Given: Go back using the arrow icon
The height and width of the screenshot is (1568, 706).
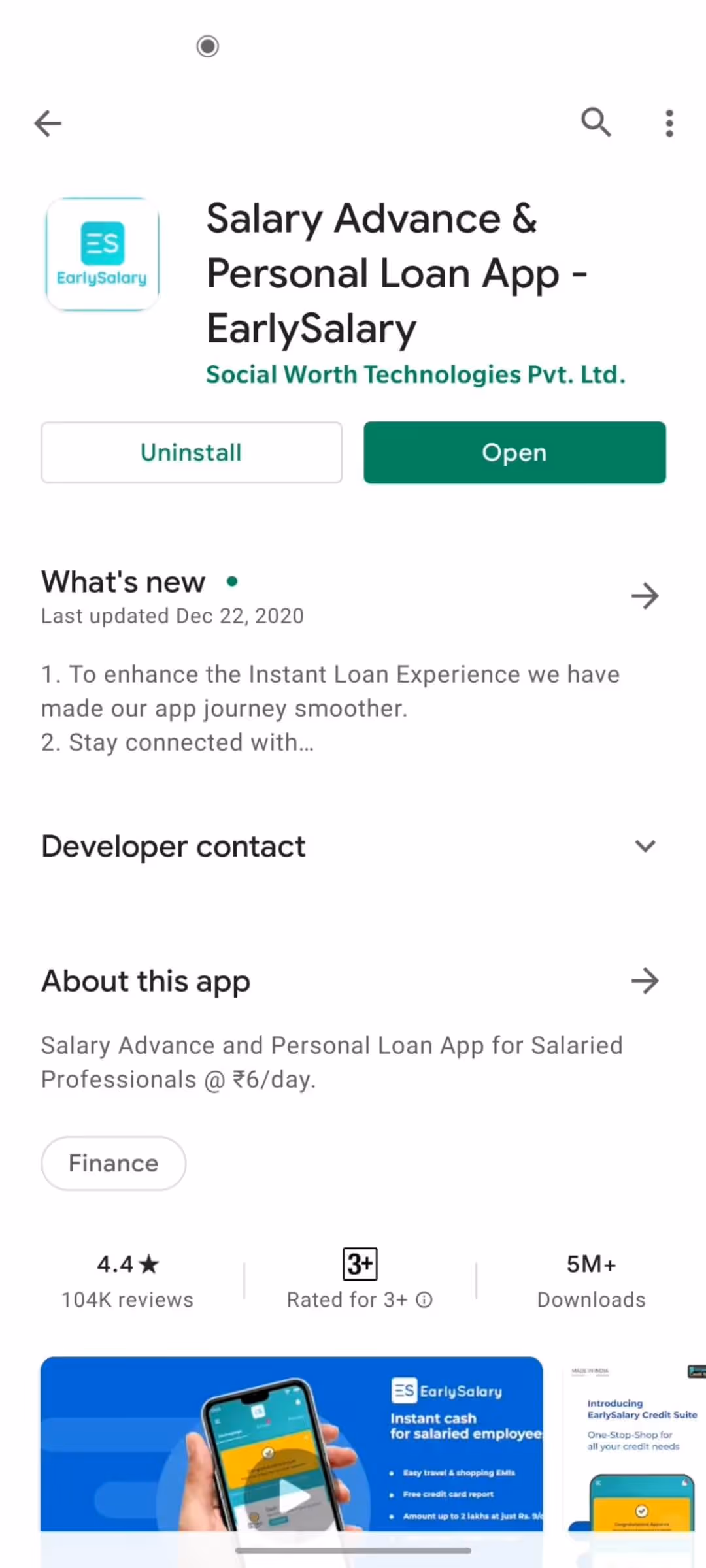Looking at the screenshot, I should [x=48, y=123].
